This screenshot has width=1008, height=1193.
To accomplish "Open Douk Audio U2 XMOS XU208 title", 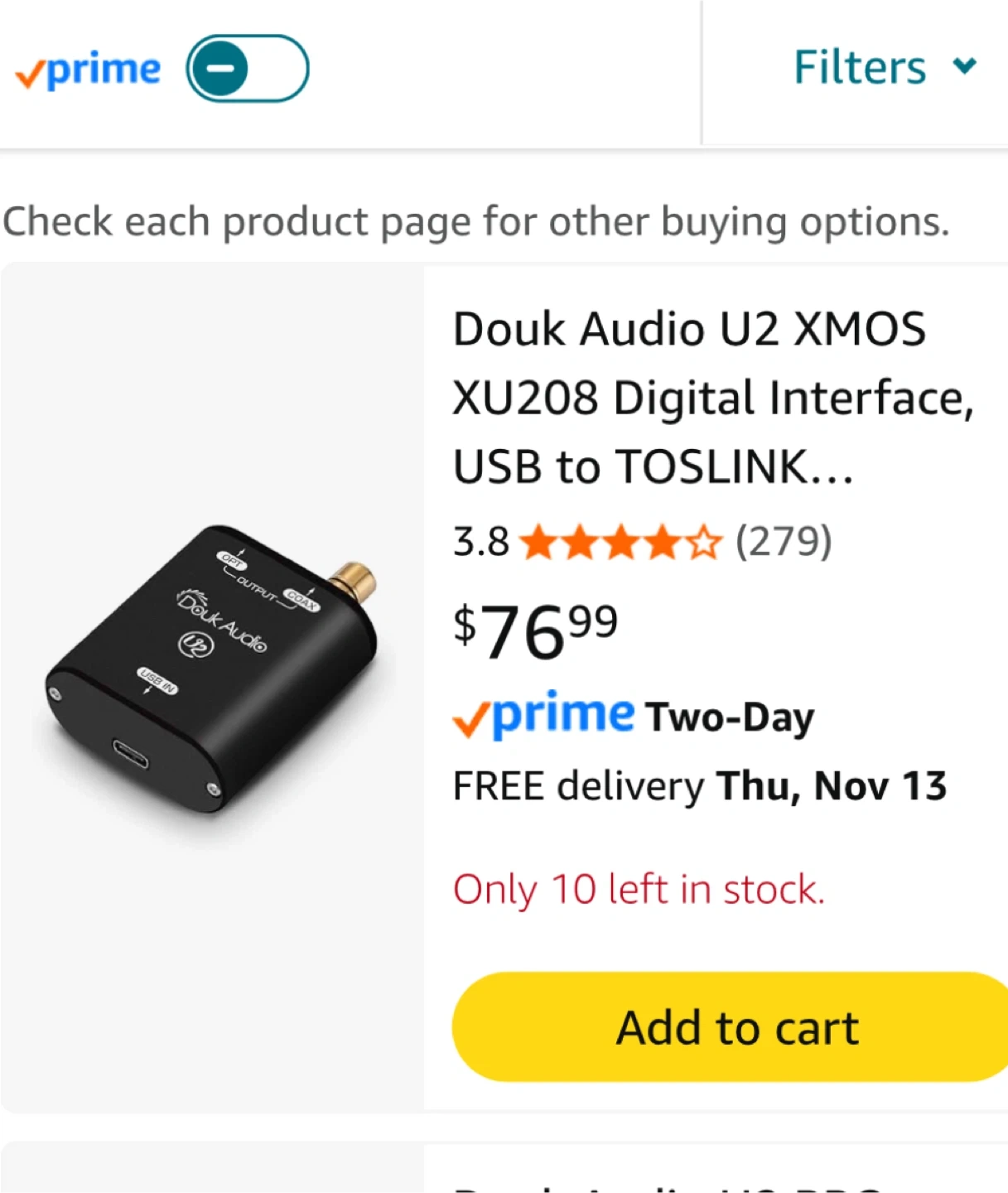I will pos(712,398).
